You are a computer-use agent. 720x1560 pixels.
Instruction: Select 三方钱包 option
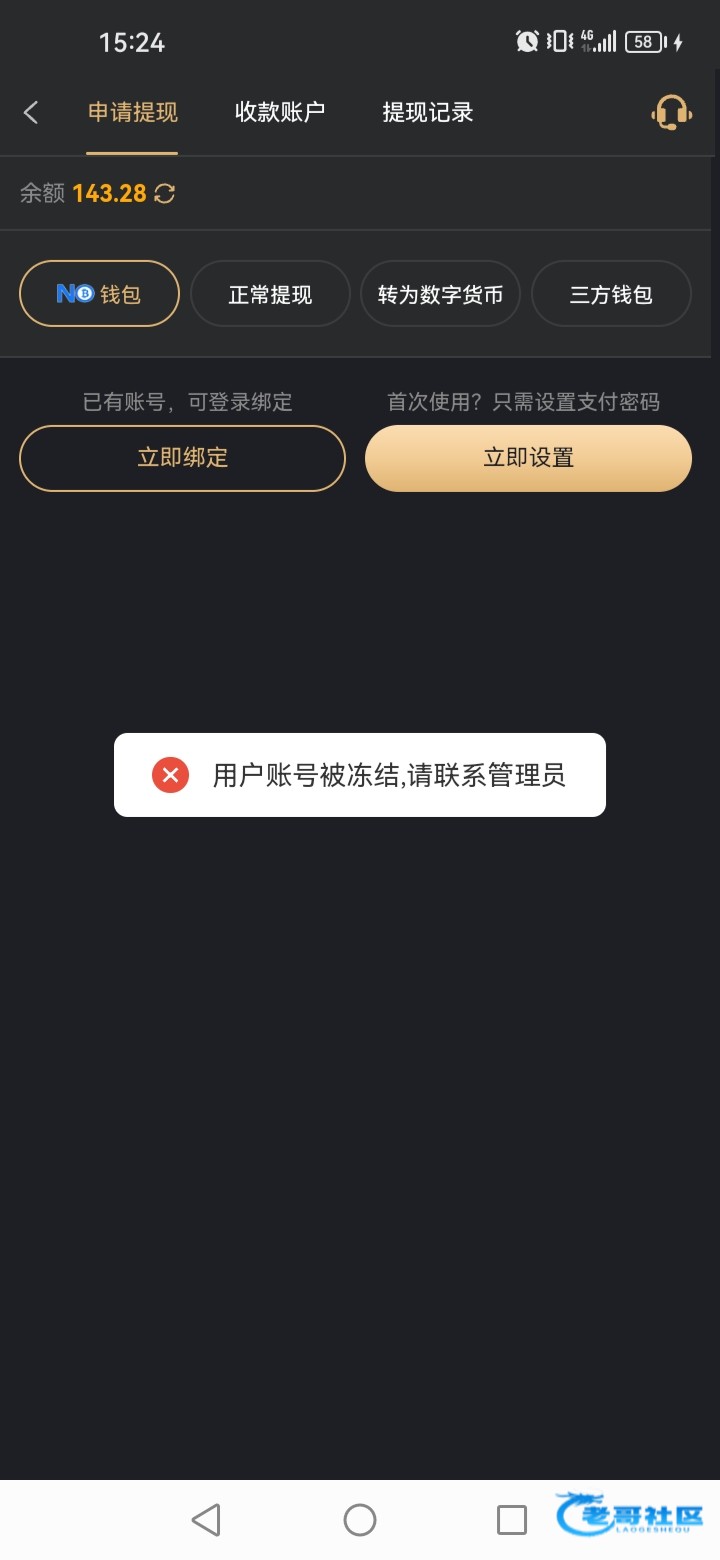pyautogui.click(x=611, y=294)
